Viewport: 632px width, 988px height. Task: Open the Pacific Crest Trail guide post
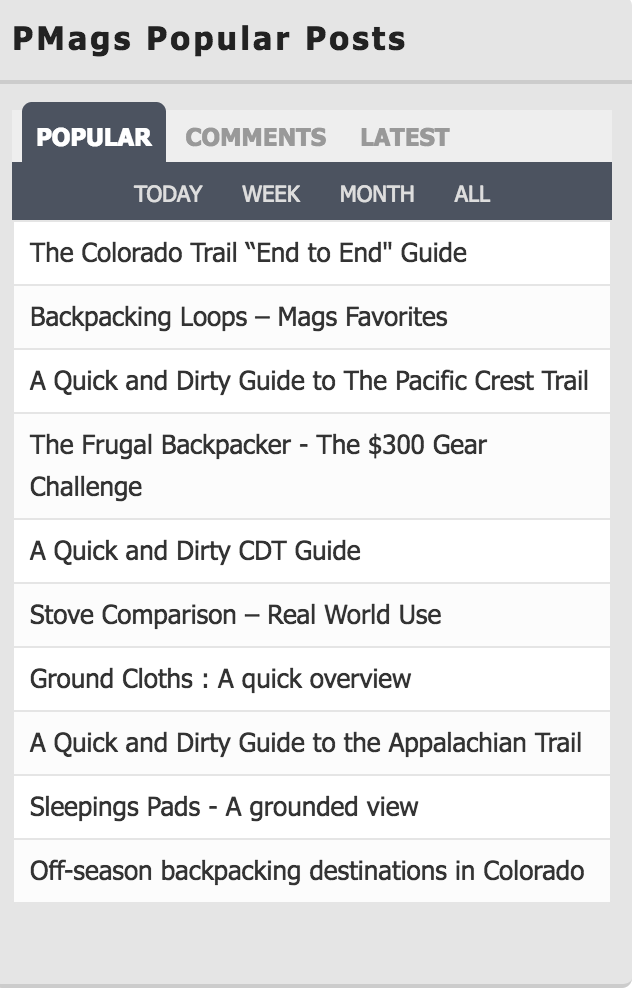309,381
